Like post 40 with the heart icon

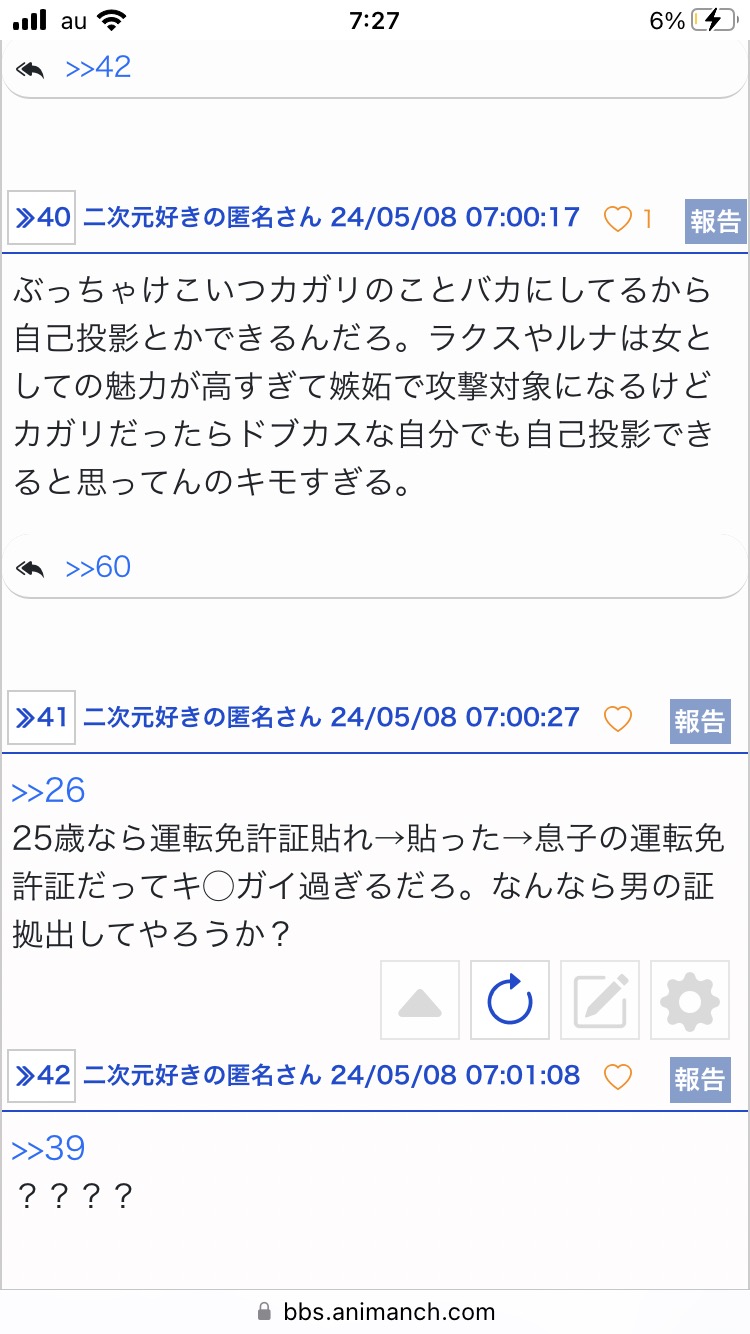click(x=619, y=218)
